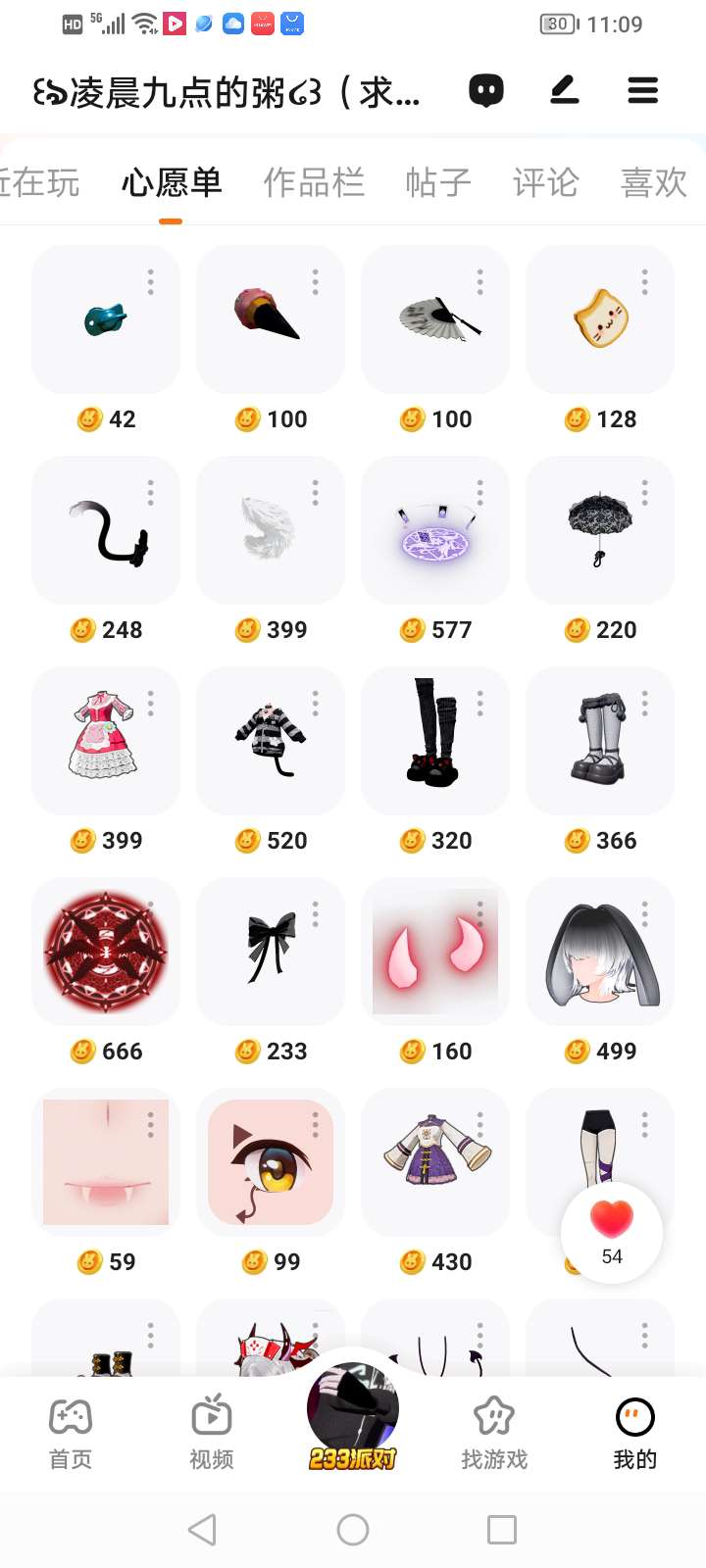Switch to the 喜欢 tab

[x=653, y=182]
